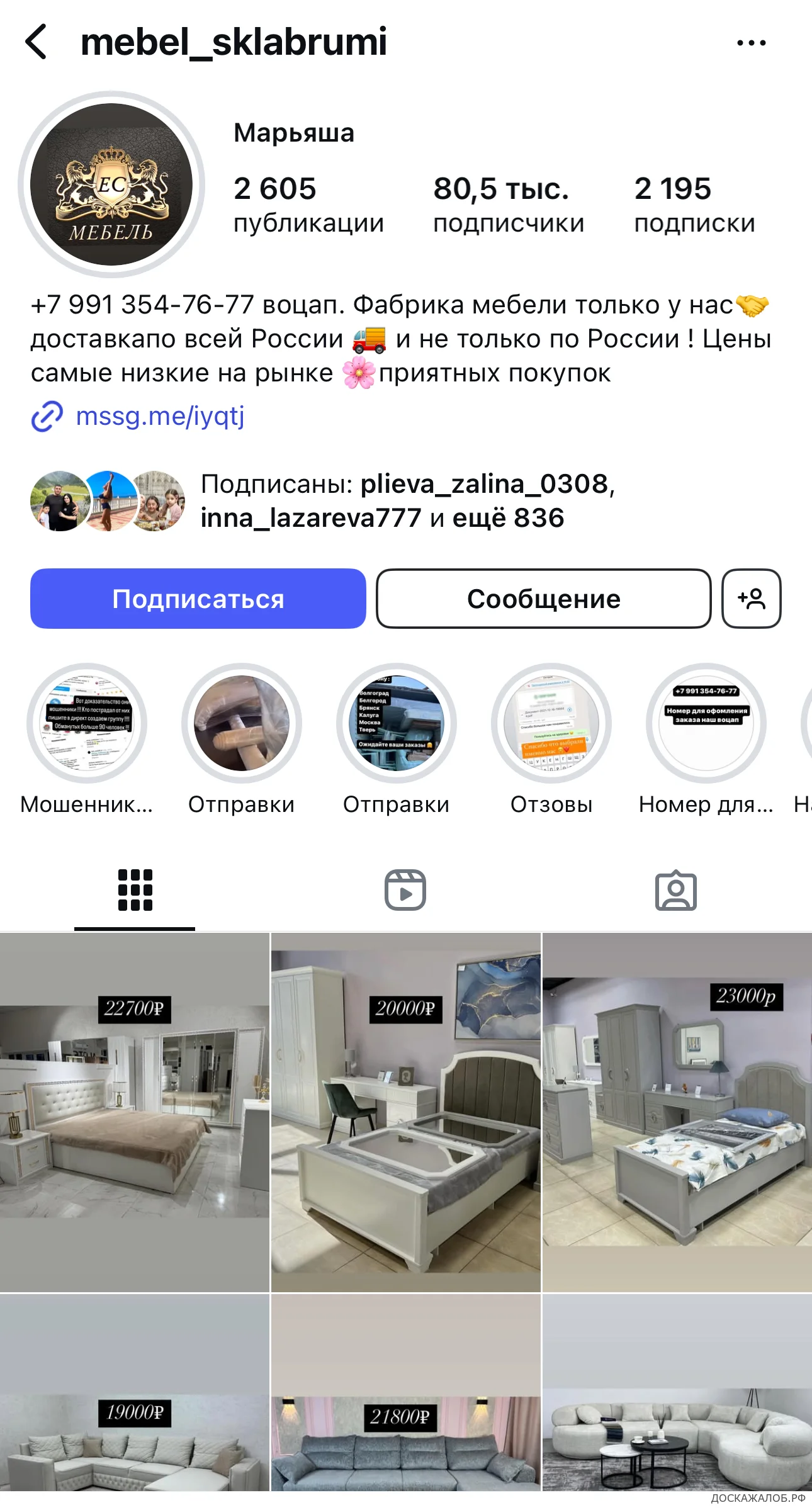Select the posts grid tab
This screenshot has width=812, height=1510.
[135, 890]
